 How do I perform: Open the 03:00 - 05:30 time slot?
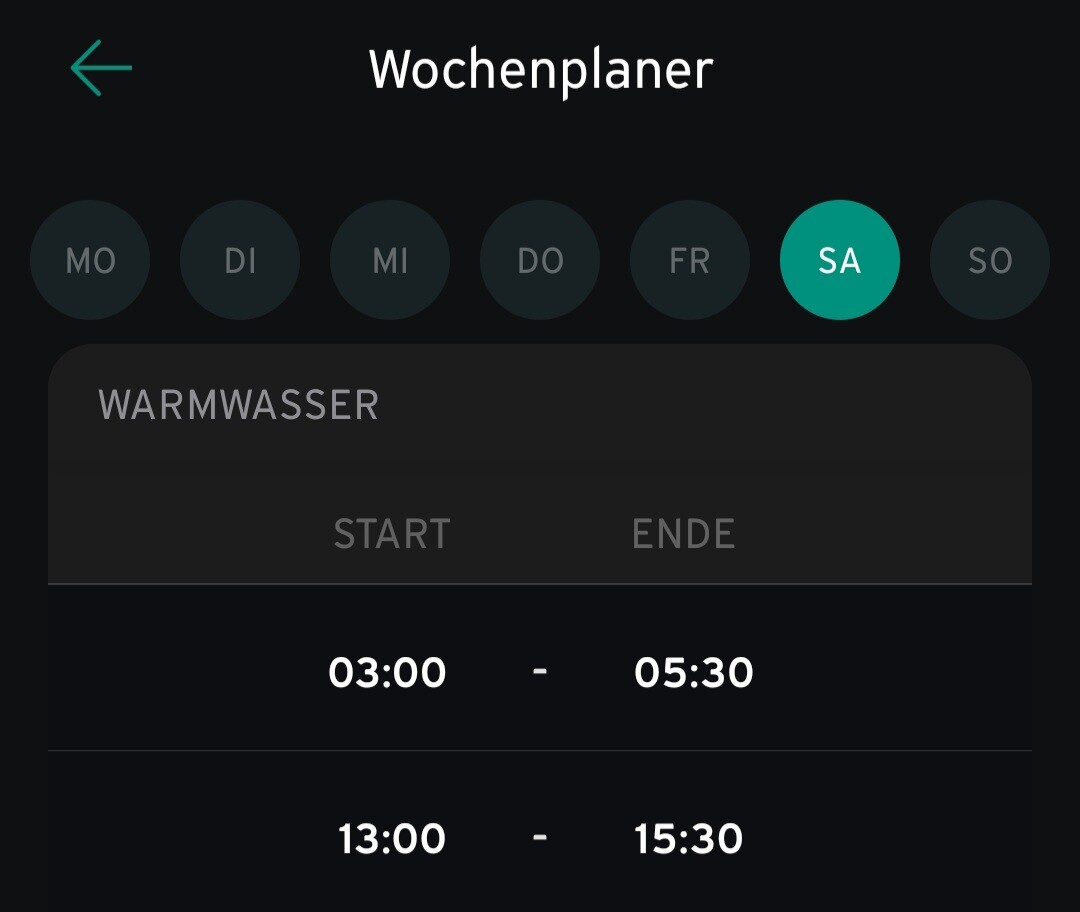point(540,672)
